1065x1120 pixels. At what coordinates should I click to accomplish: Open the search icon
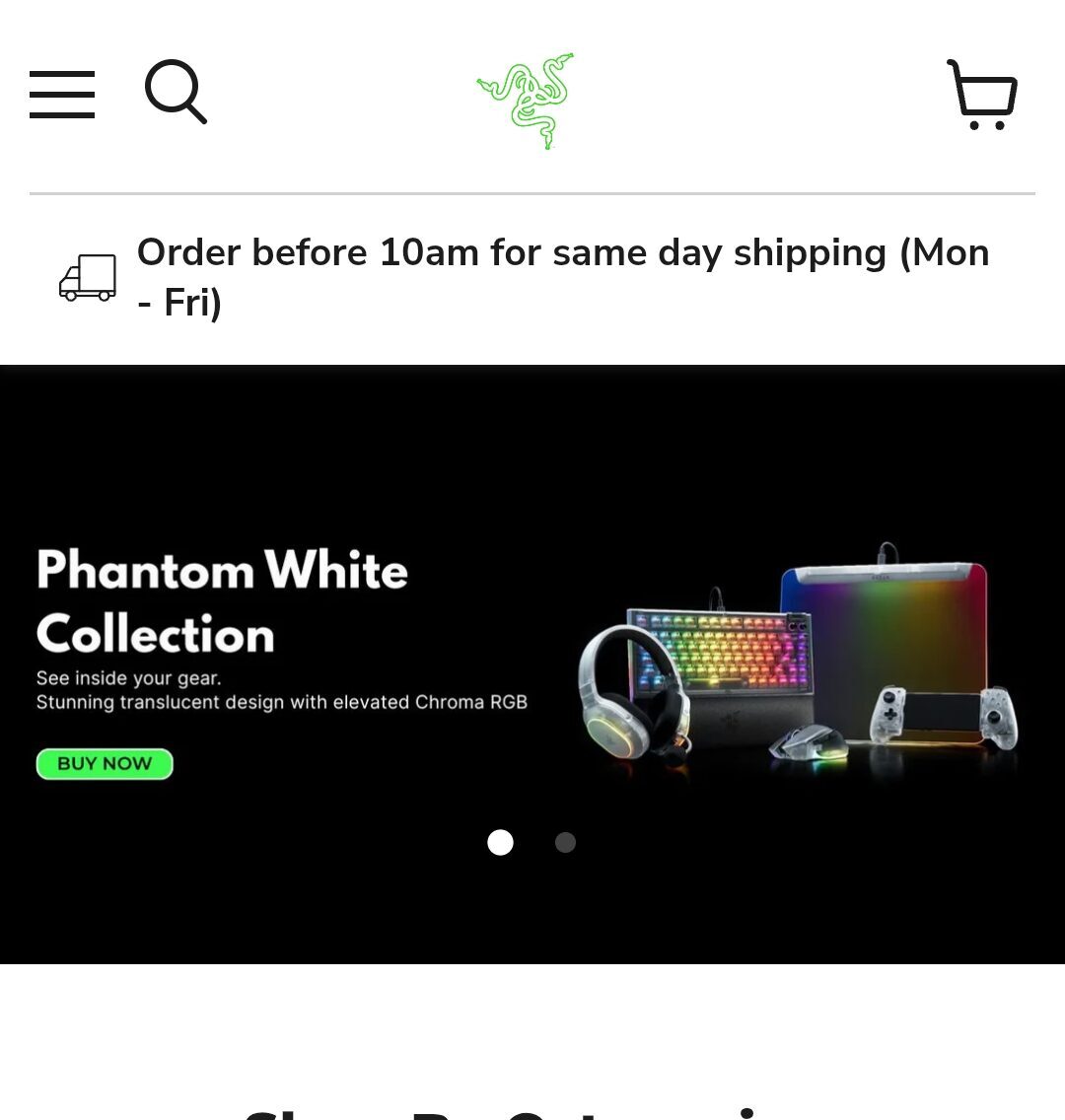(x=176, y=93)
